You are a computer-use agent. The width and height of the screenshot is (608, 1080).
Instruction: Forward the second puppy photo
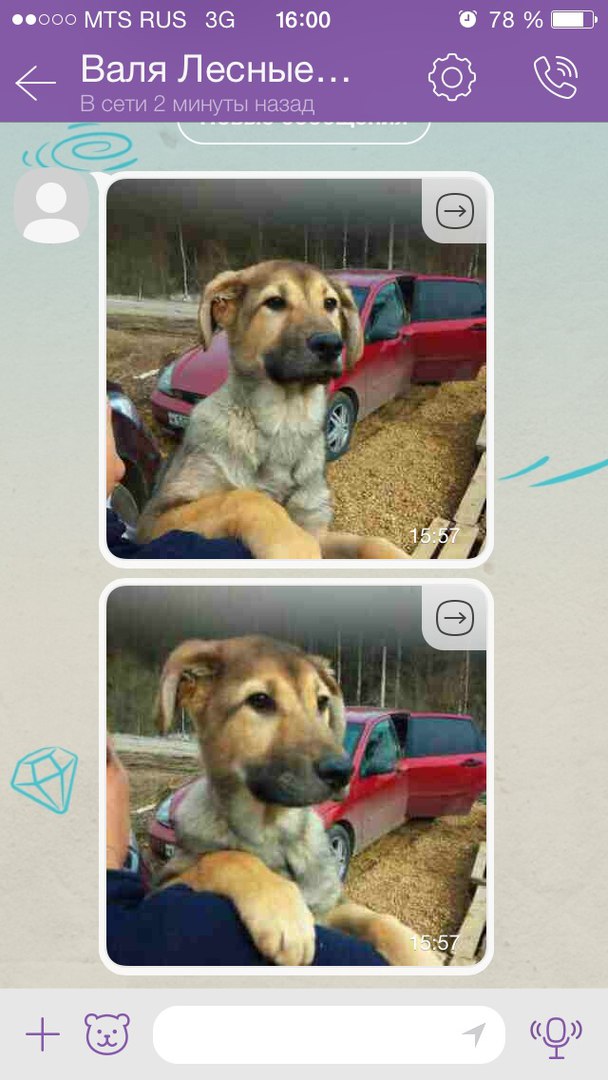[456, 618]
